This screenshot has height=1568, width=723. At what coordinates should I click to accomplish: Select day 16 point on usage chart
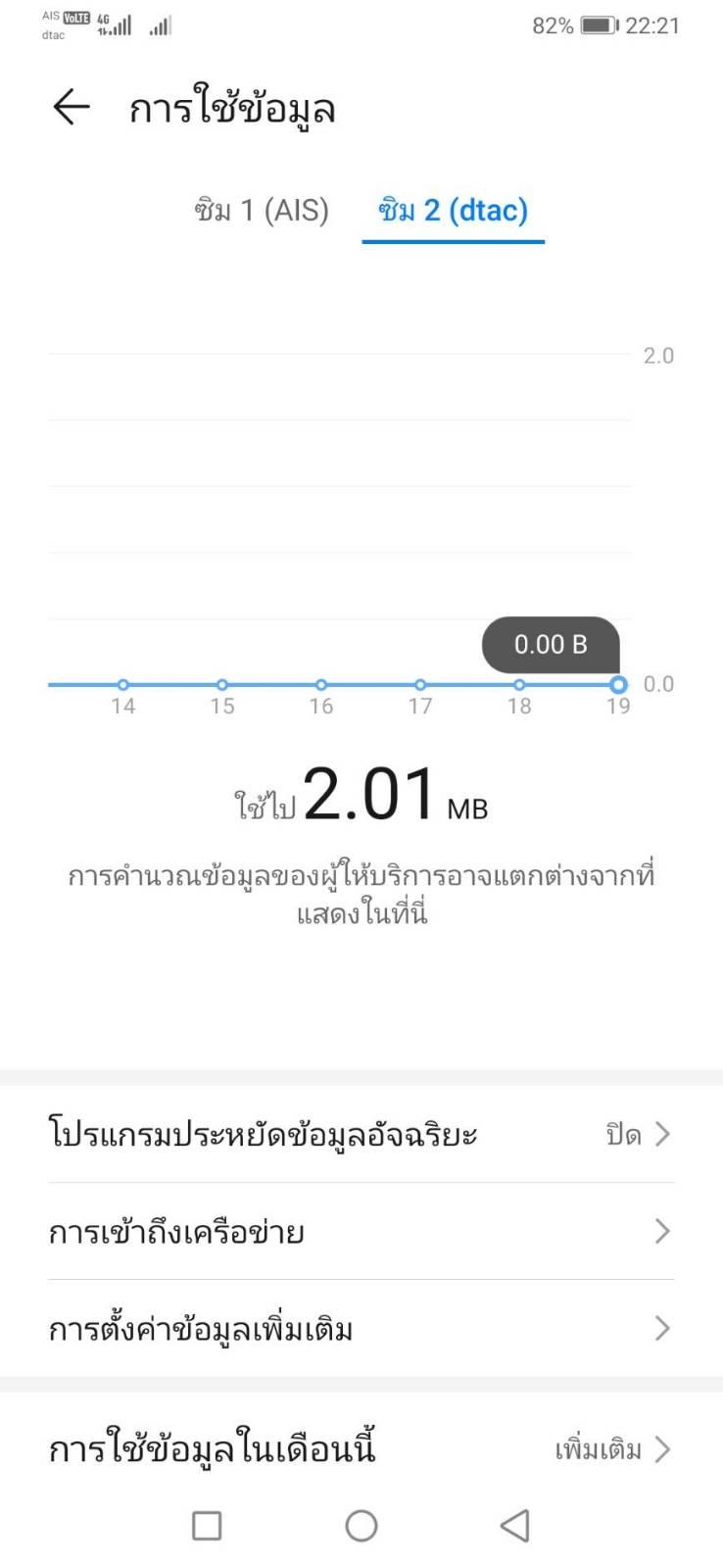point(321,684)
